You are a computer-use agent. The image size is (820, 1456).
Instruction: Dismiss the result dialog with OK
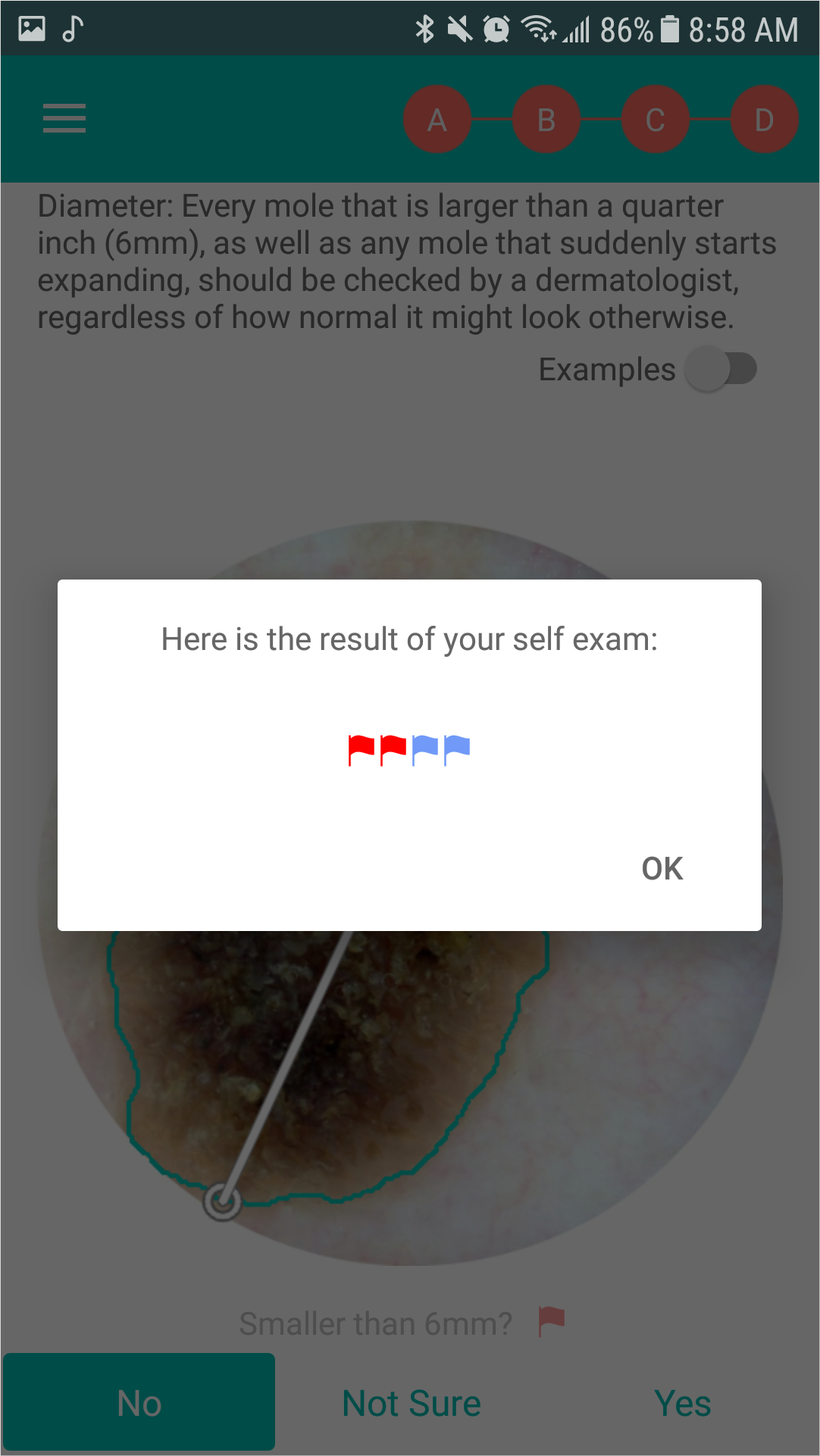tap(662, 868)
